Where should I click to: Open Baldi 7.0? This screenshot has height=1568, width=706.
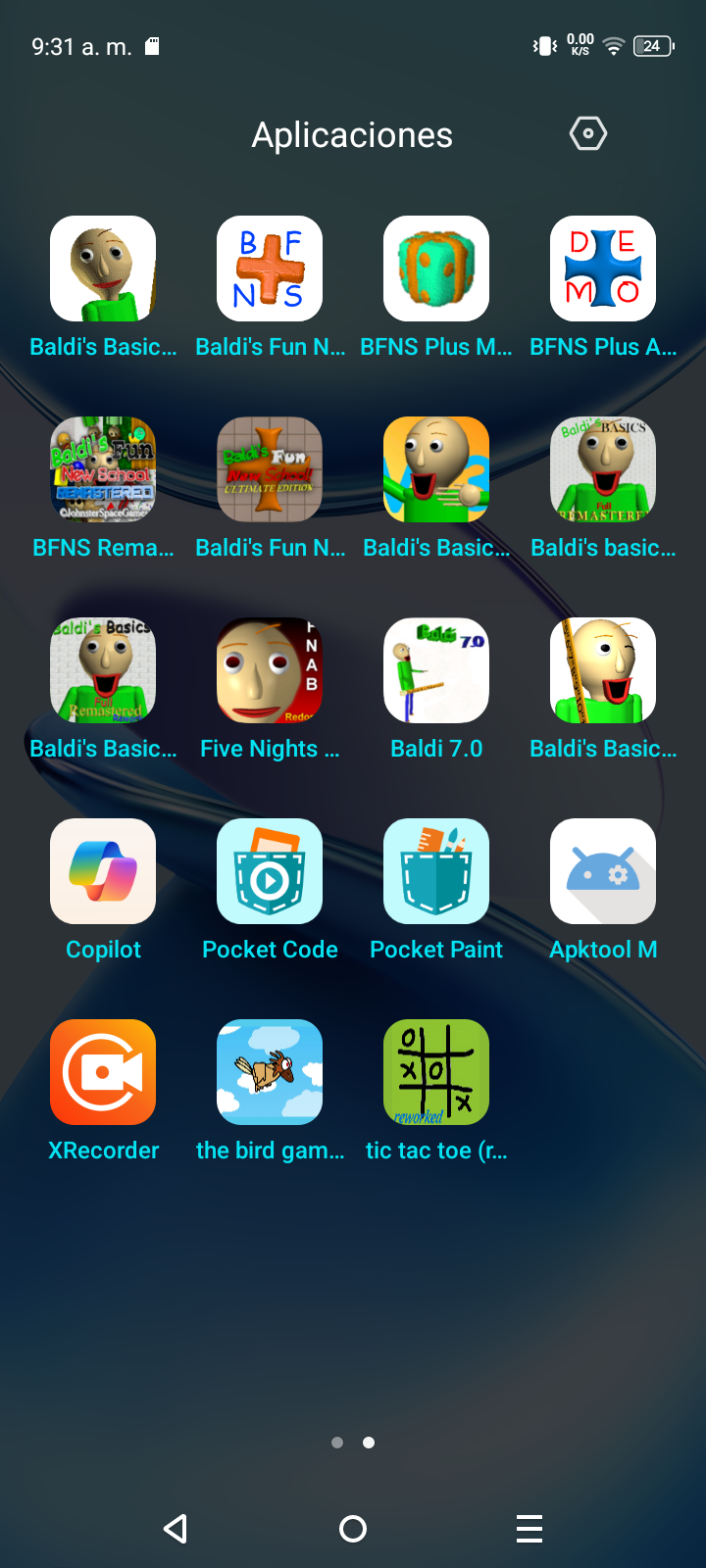click(x=436, y=671)
